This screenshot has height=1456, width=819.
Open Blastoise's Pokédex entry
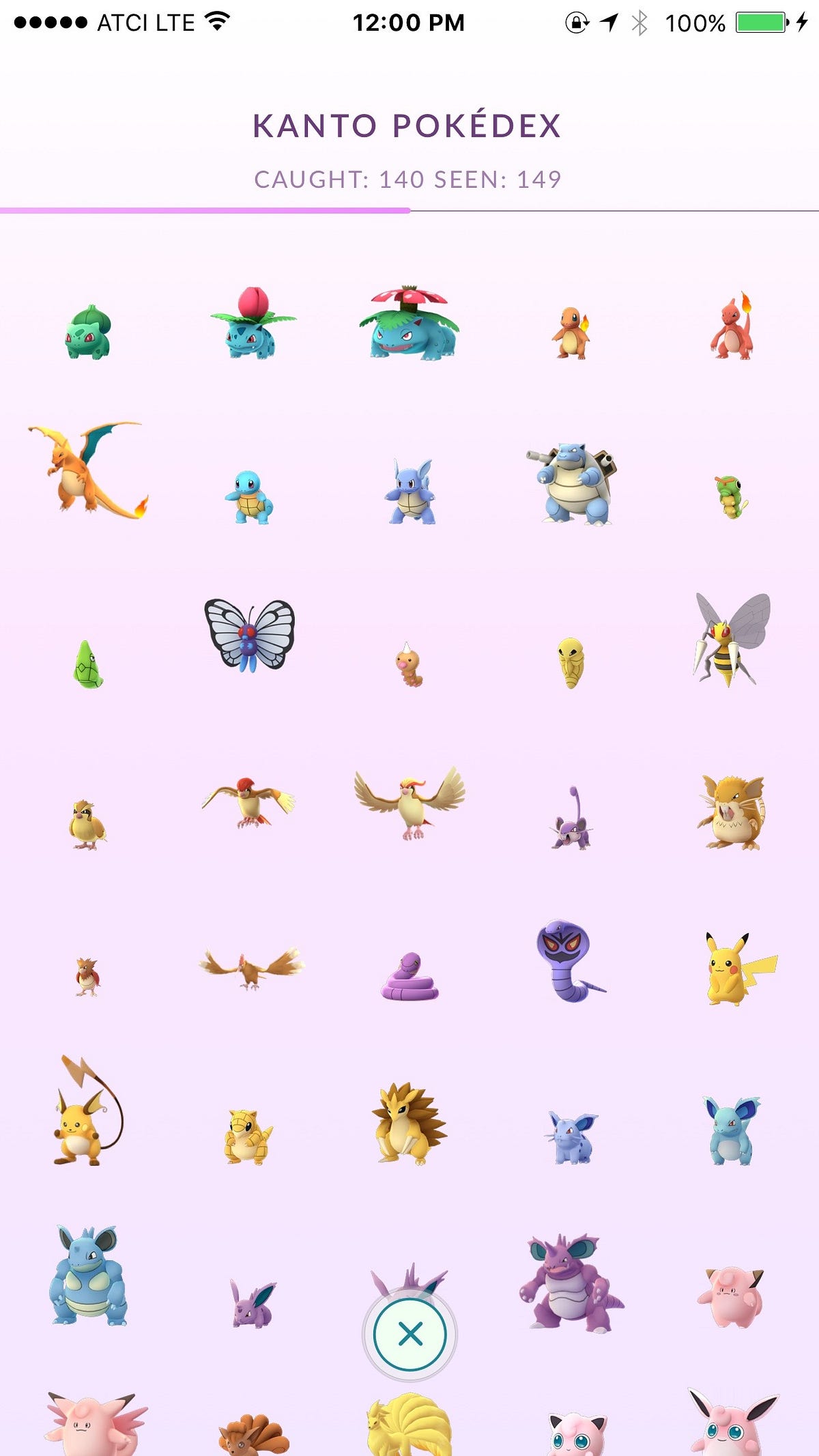(x=572, y=483)
